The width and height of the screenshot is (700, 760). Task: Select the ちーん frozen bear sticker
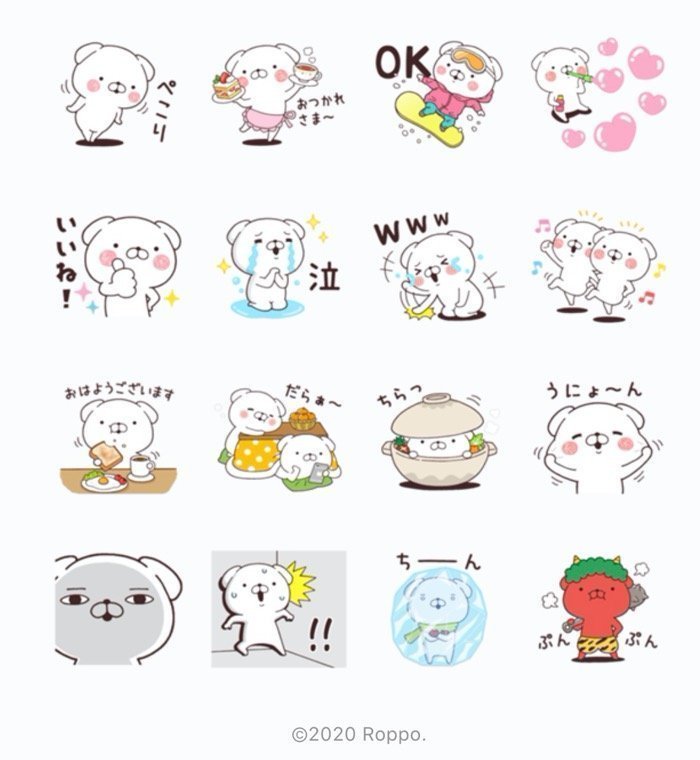436,608
